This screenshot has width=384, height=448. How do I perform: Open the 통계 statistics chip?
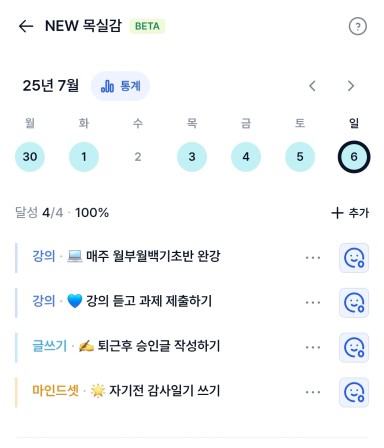point(120,86)
